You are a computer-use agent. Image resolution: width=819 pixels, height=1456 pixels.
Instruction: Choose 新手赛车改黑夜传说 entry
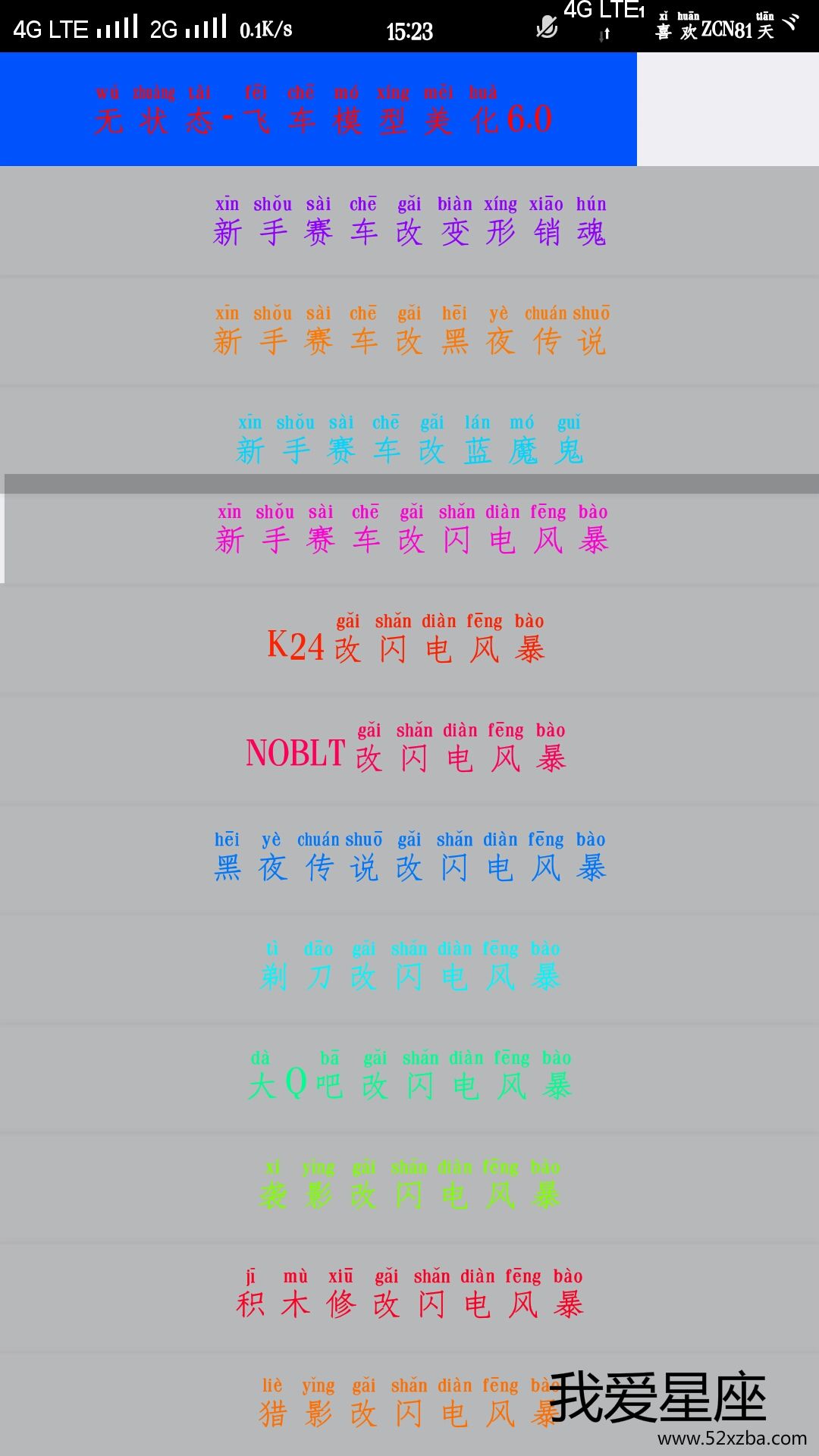[x=409, y=331]
